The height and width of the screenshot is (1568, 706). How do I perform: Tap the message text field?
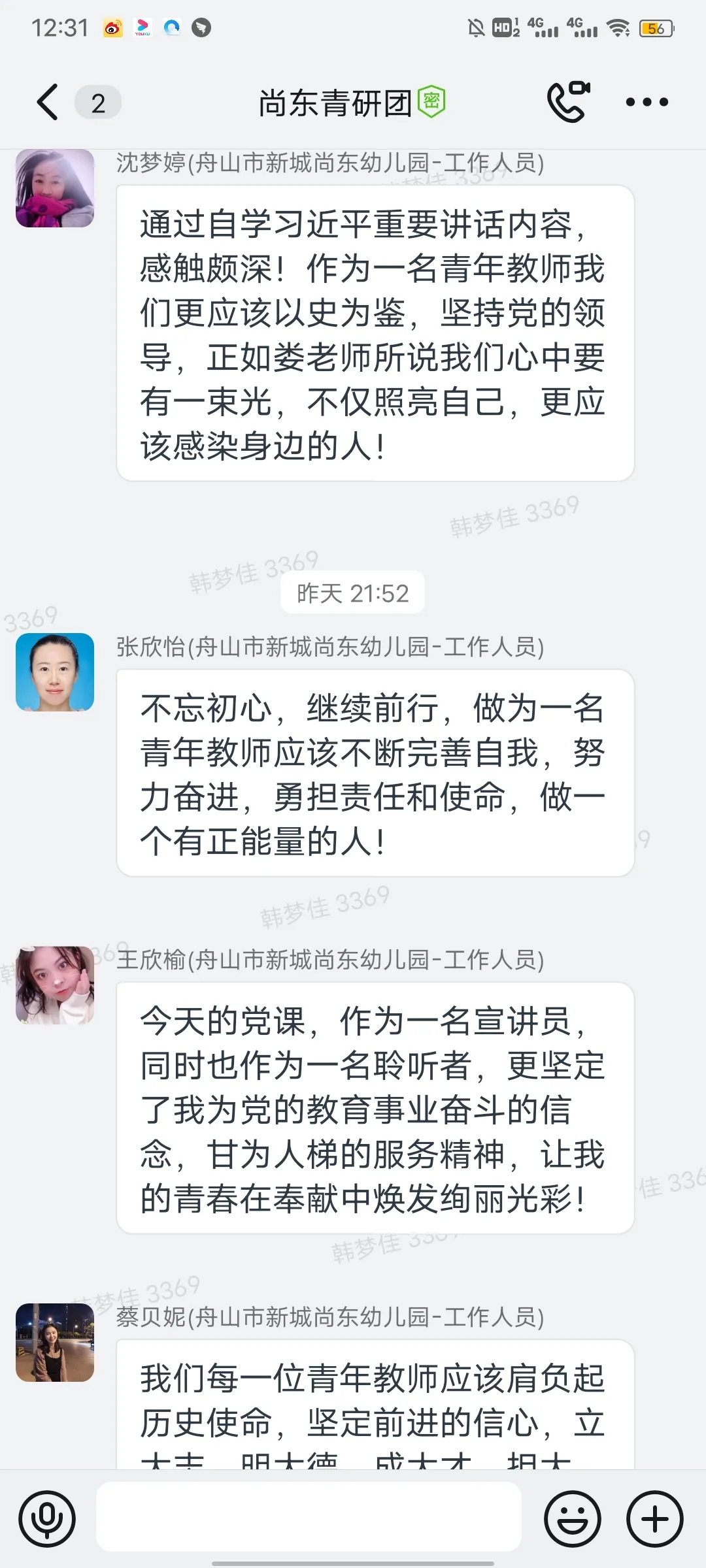tap(309, 1516)
